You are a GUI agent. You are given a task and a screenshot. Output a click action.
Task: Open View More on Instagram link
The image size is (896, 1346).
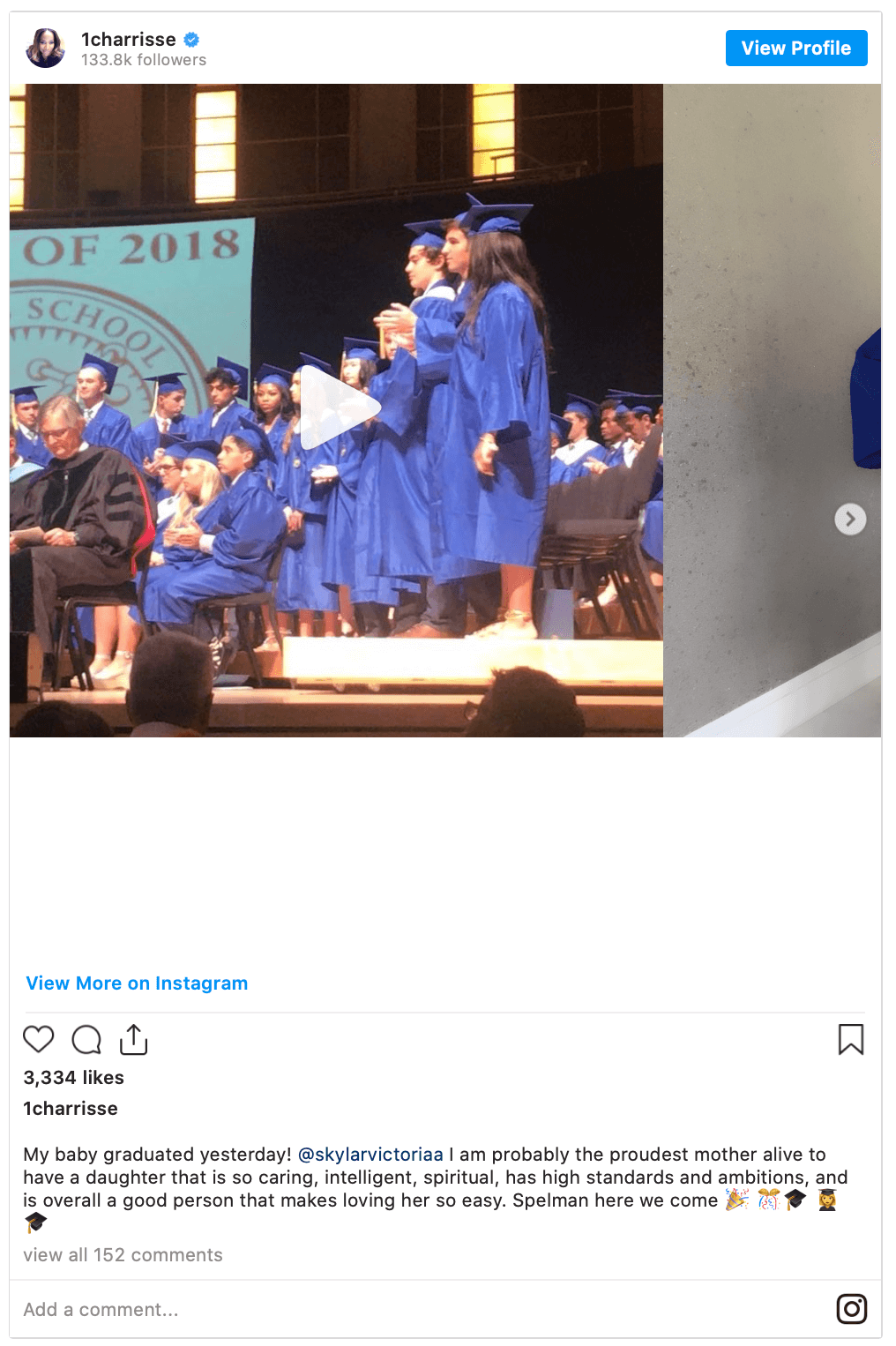(x=137, y=983)
